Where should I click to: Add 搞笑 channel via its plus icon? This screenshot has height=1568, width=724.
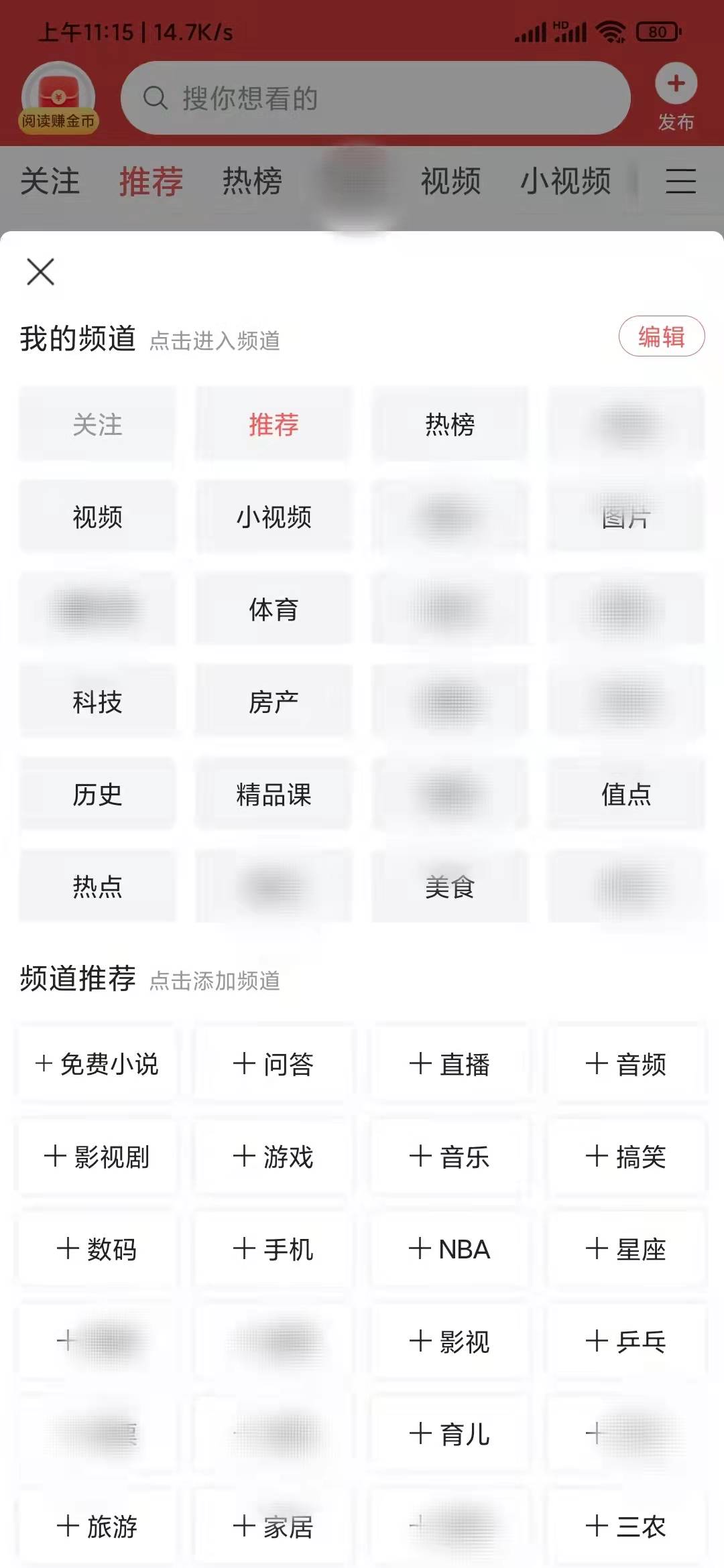627,1157
